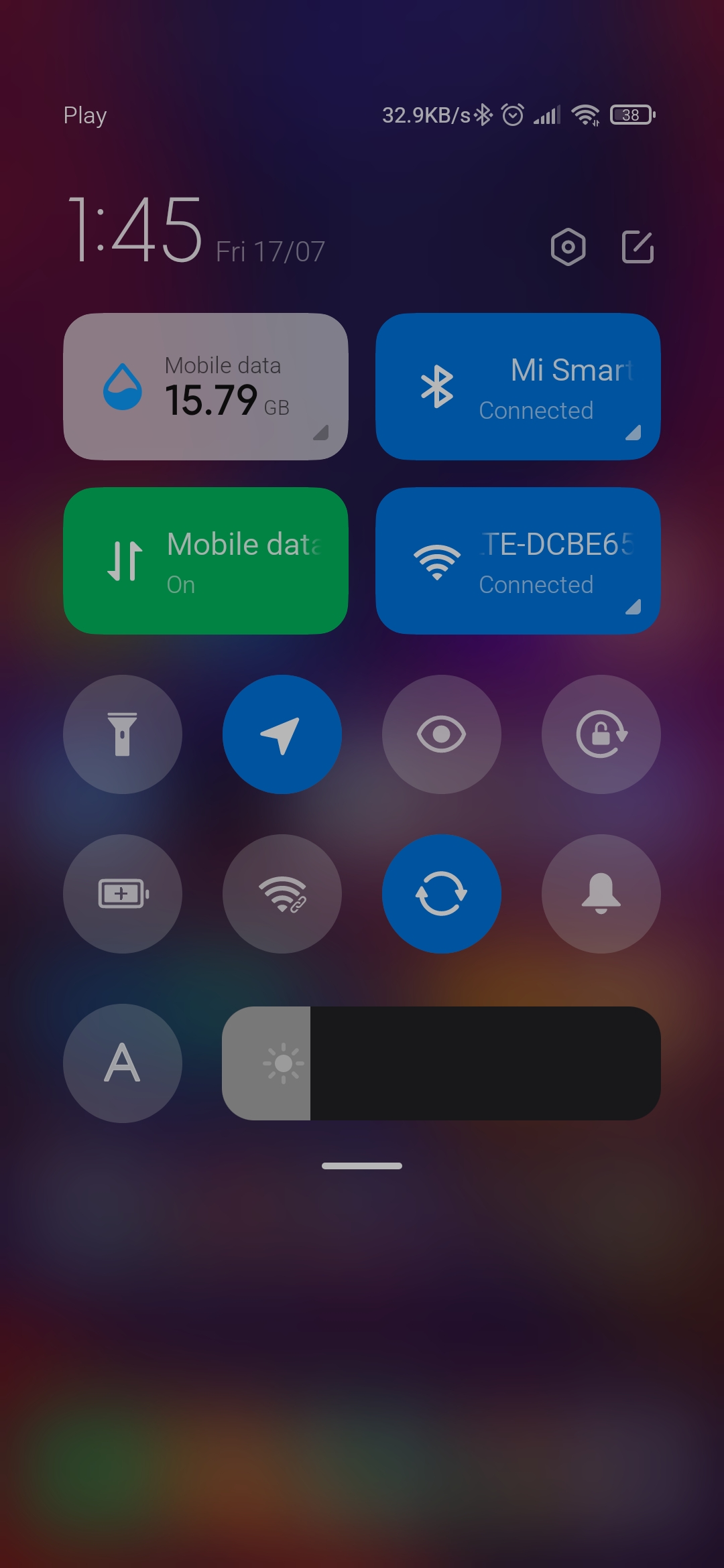Expand Bluetooth device options corner arrow
Image resolution: width=724 pixels, height=1568 pixels.
(x=633, y=433)
